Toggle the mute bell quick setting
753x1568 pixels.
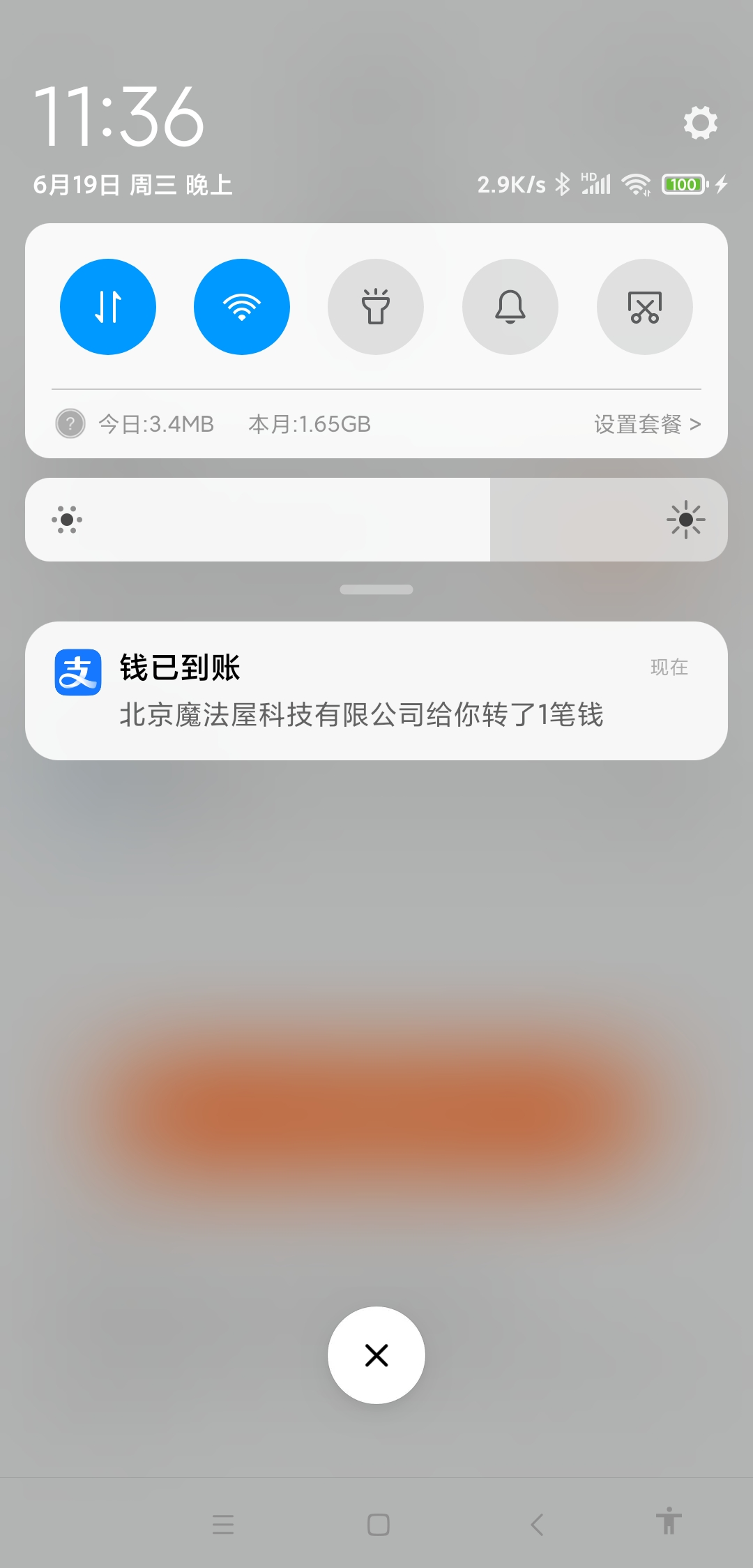(510, 307)
